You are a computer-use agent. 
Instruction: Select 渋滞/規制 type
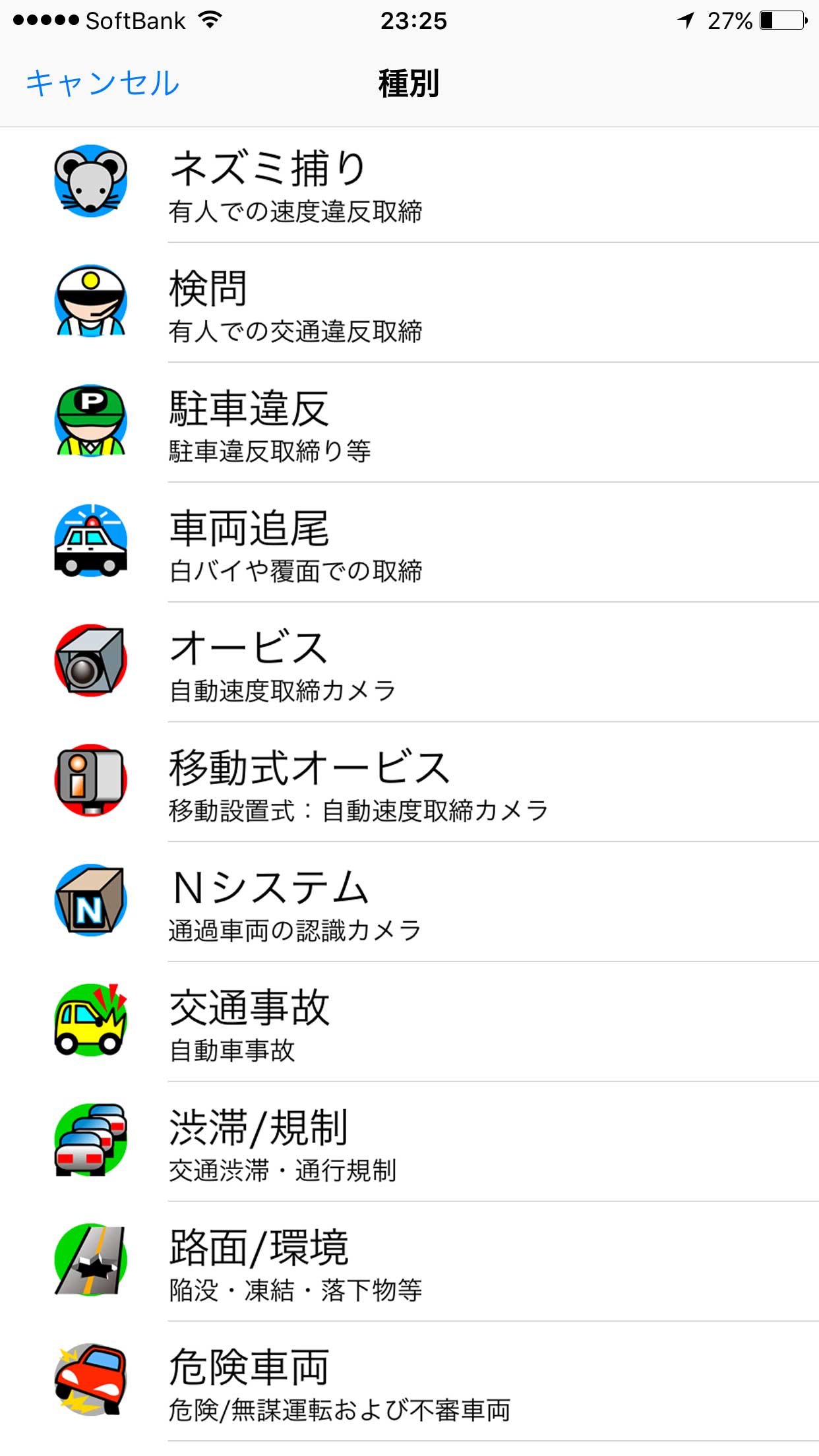tap(409, 1142)
